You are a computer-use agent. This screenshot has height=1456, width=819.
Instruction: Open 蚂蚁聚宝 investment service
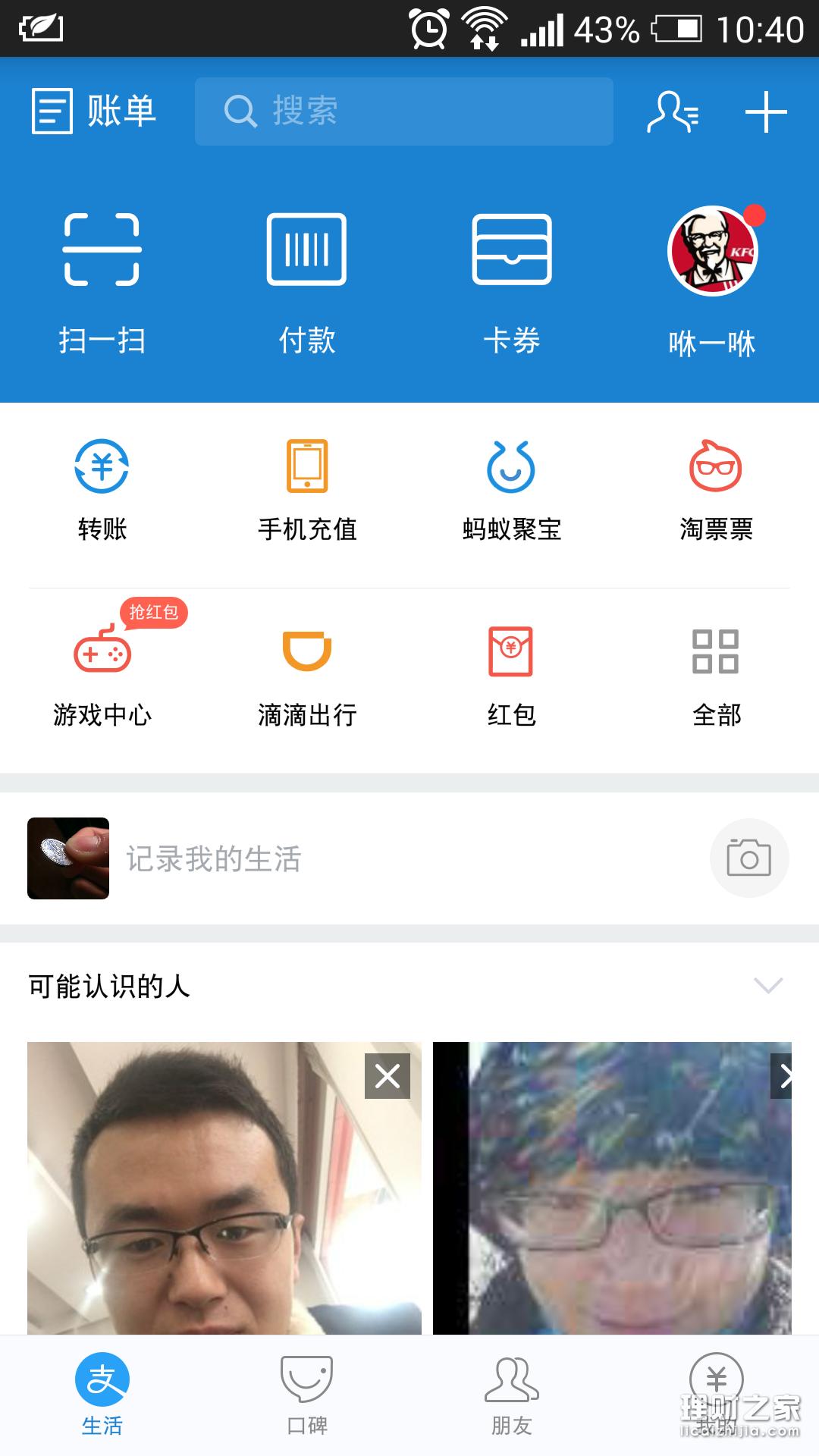click(511, 489)
